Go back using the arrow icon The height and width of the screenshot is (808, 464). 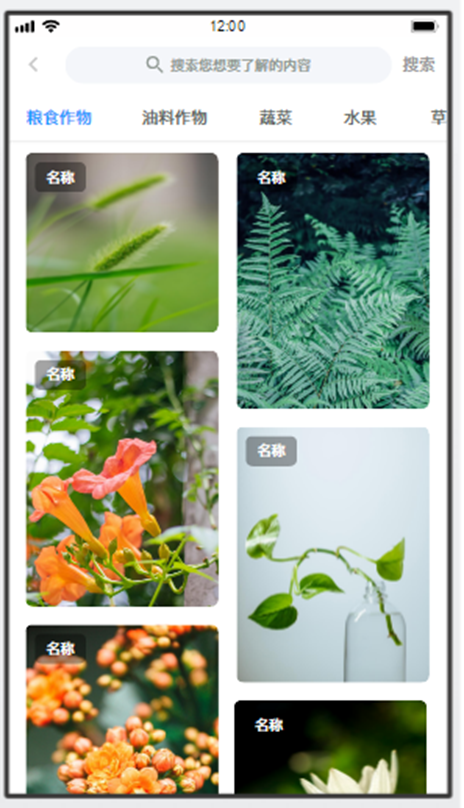(34, 65)
